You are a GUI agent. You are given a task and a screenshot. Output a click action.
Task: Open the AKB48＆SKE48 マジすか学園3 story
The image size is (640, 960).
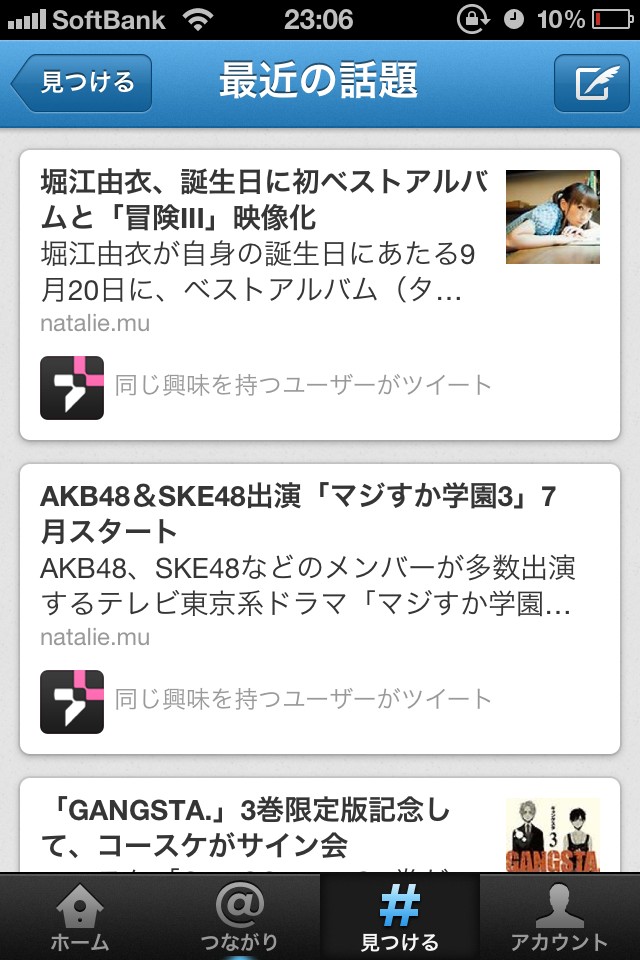click(300, 513)
